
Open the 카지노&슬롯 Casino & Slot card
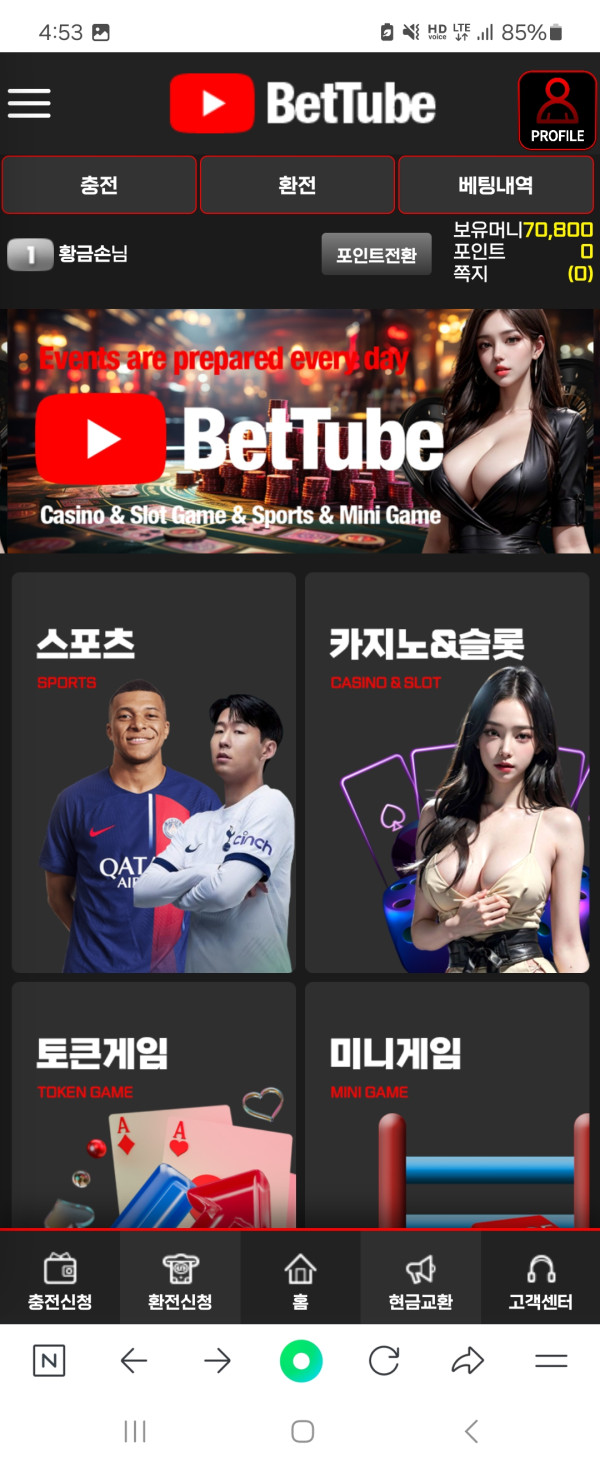447,772
